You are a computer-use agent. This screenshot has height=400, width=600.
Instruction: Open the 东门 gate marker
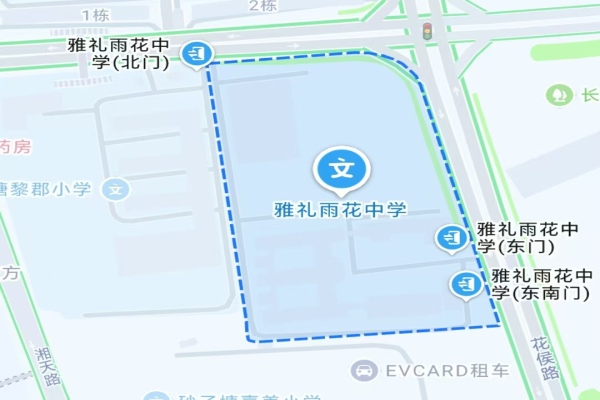point(450,237)
